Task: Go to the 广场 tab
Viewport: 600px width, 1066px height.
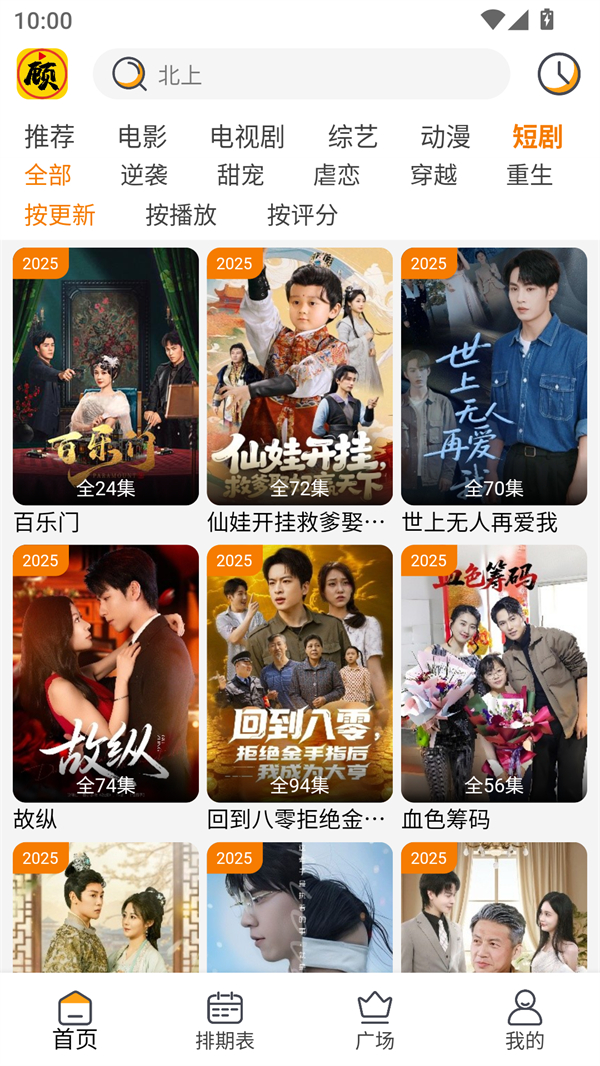Action: pos(375,1020)
